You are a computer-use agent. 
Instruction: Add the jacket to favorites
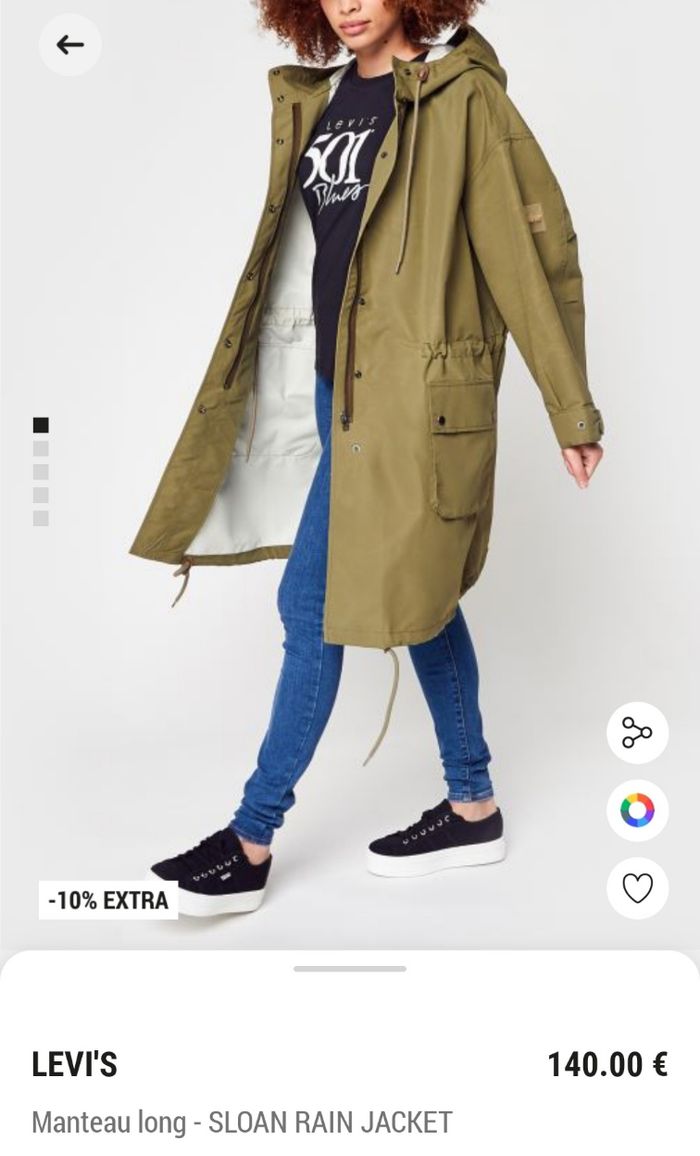click(x=637, y=888)
